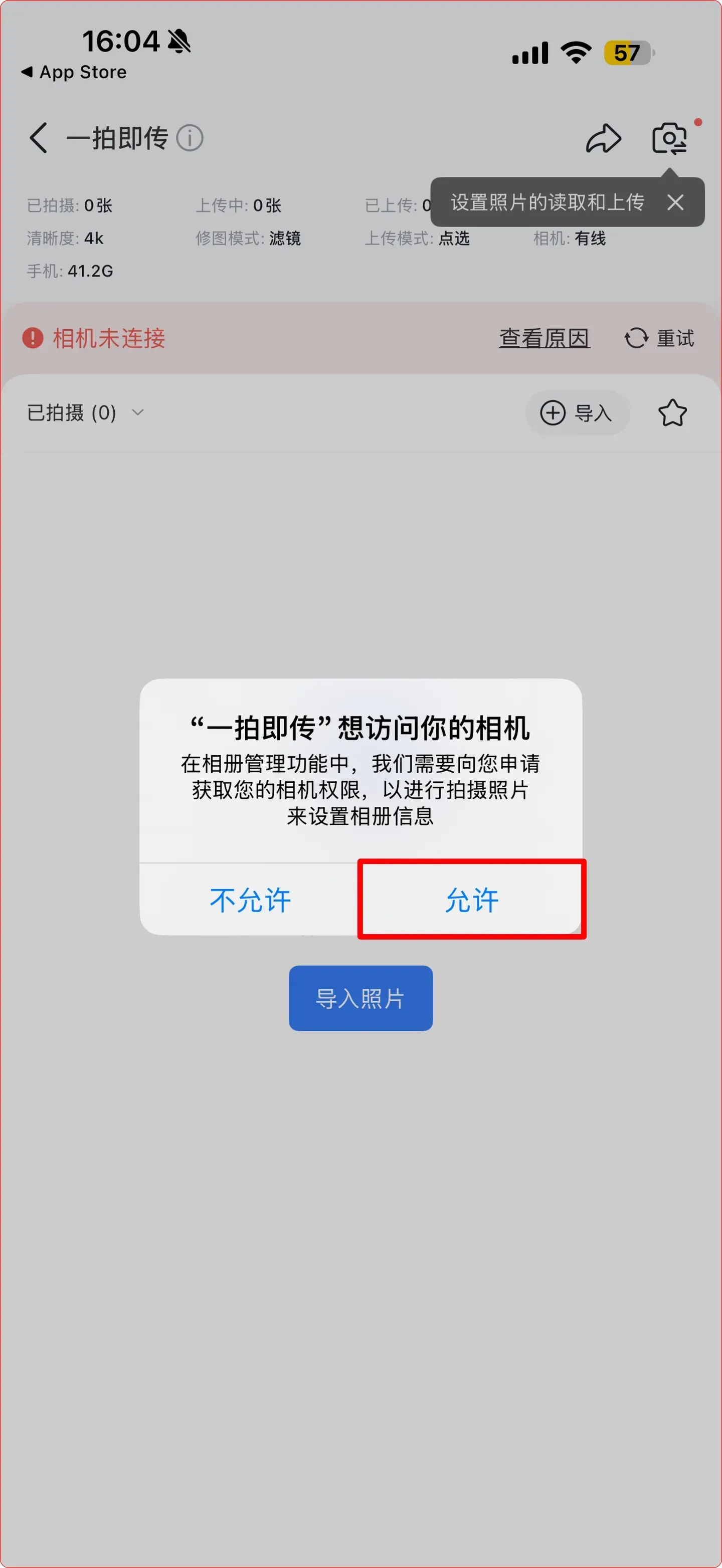
Task: Open camera settings icon in header
Action: click(669, 138)
